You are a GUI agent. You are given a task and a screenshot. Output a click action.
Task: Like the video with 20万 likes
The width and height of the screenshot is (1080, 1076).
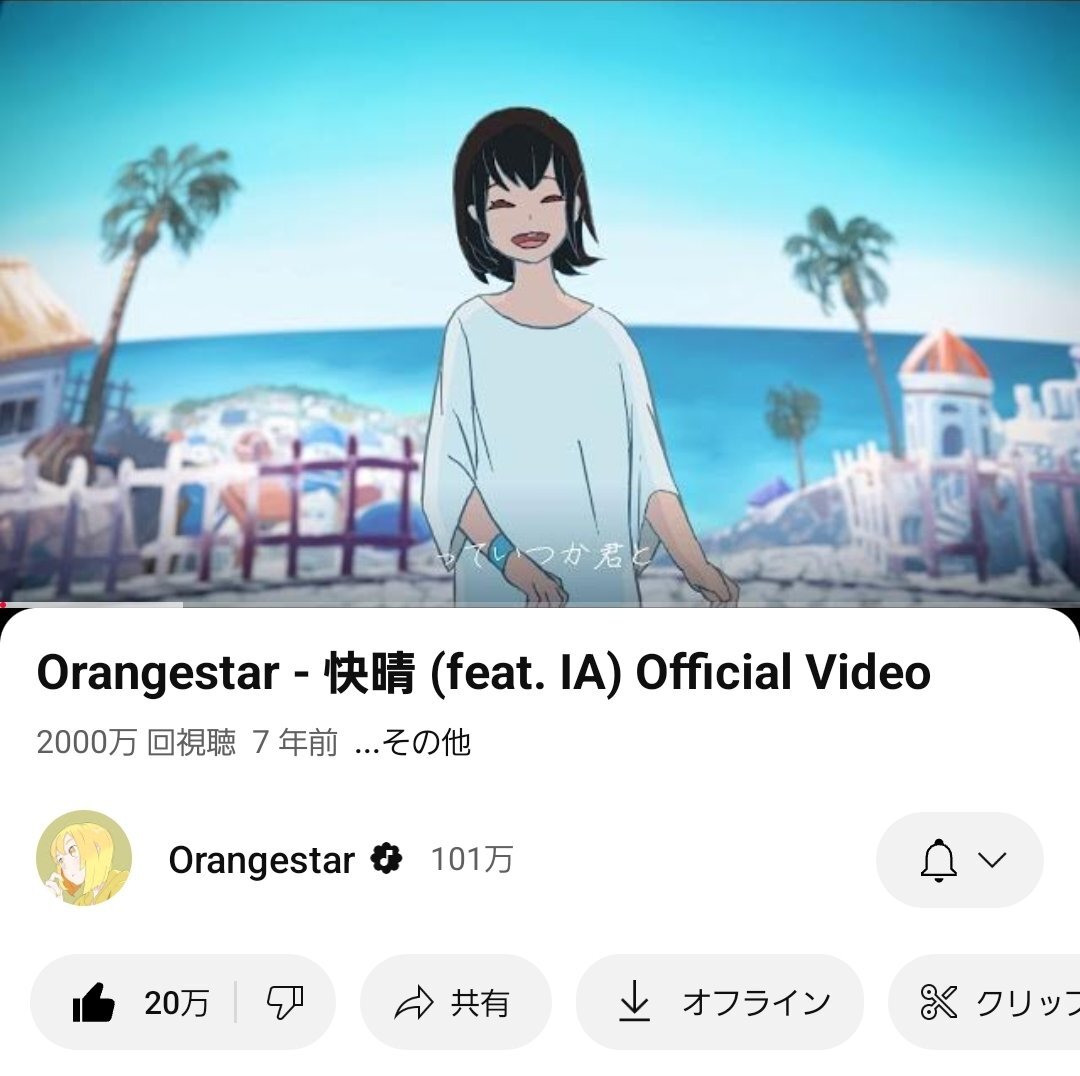pyautogui.click(x=140, y=1002)
